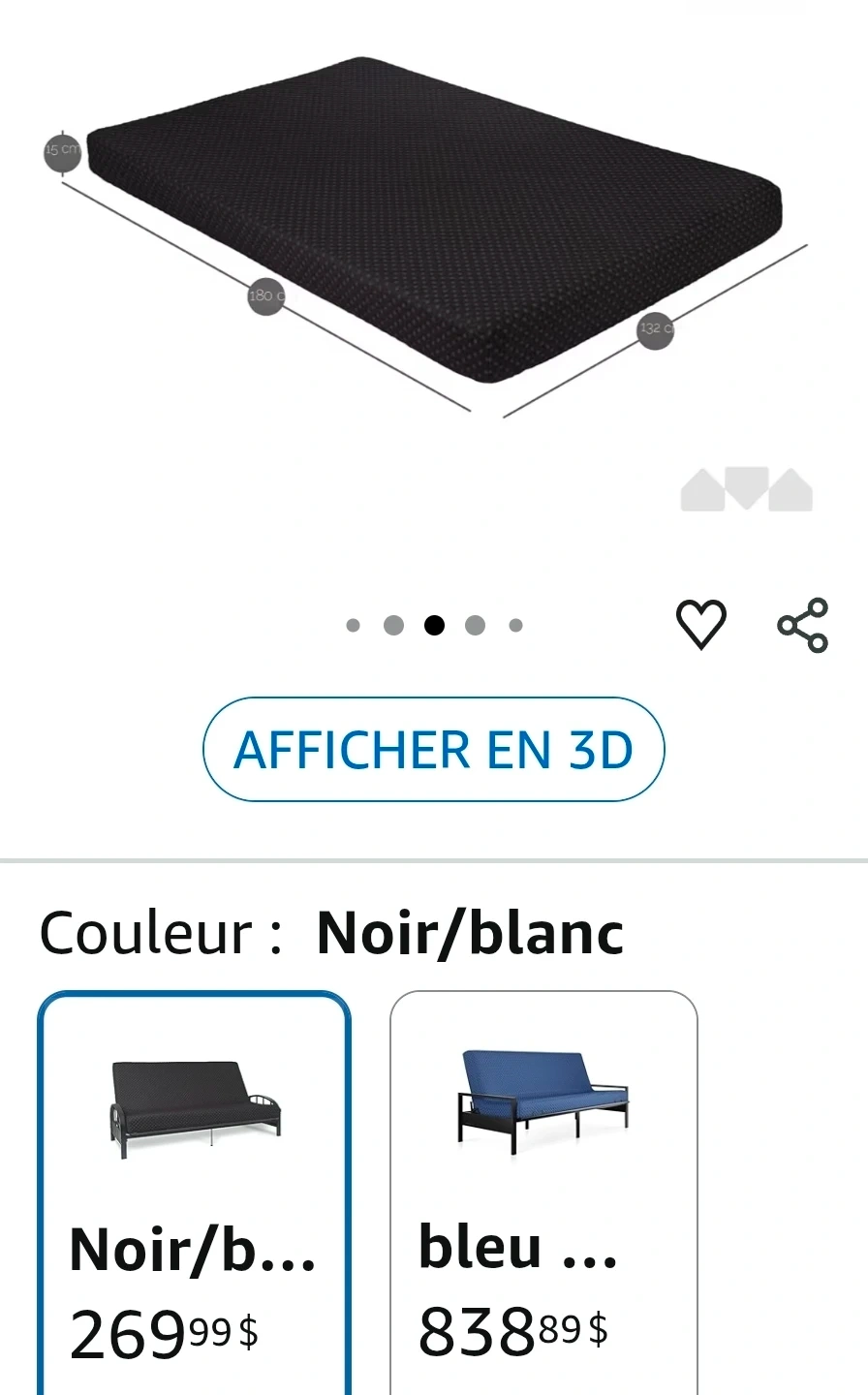
Task: Add this futon to your wish list
Action: point(700,624)
